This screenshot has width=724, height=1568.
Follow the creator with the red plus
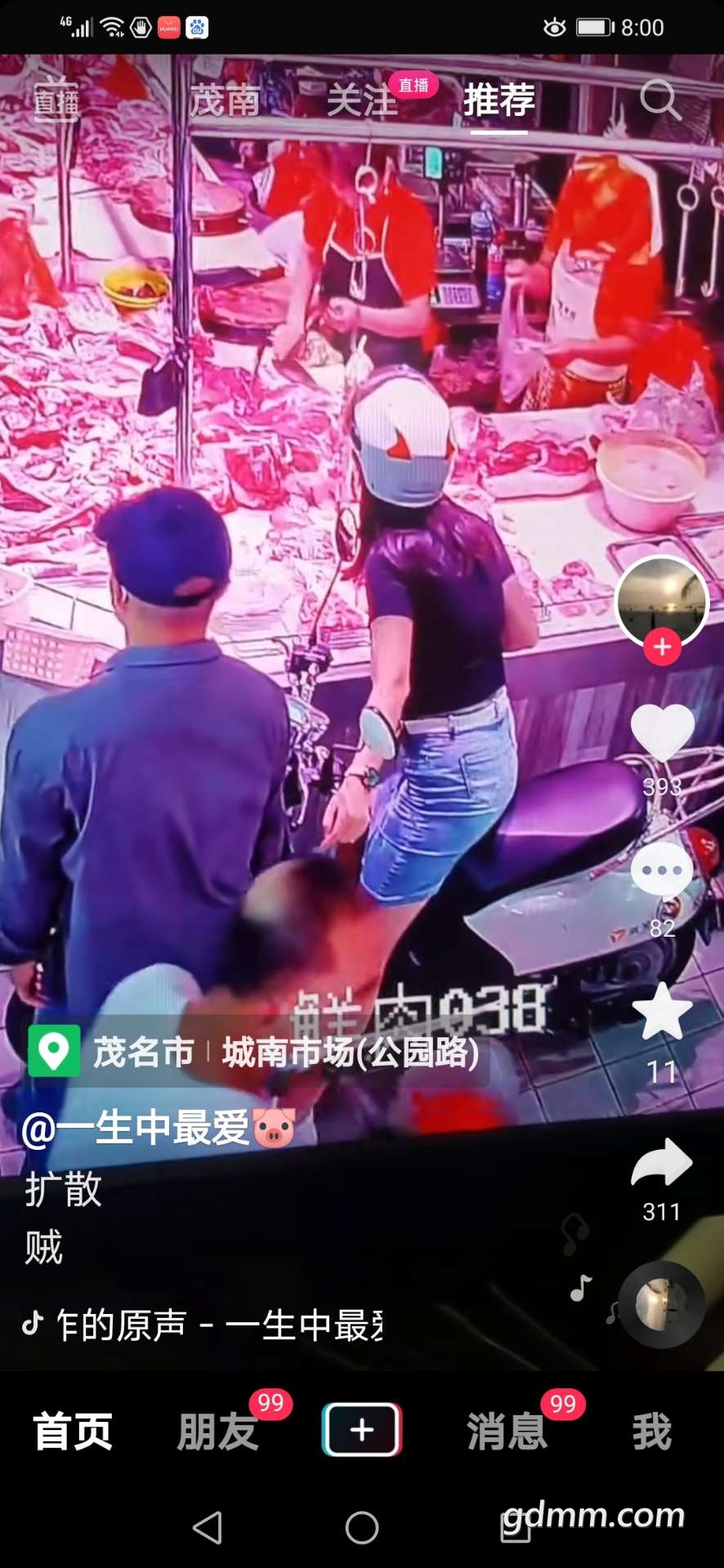click(662, 648)
